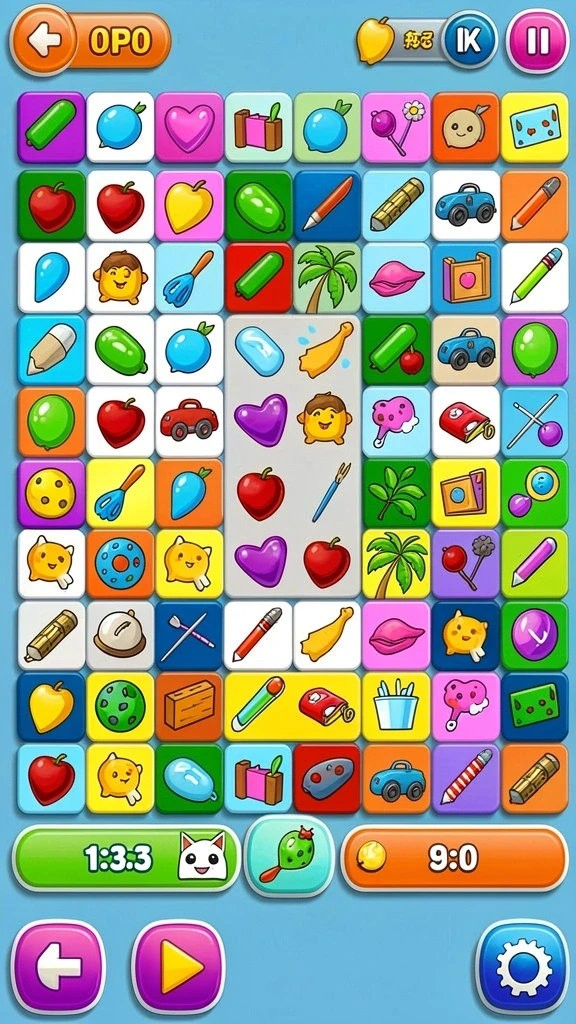Viewport: 576px width, 1024px height.
Task: Pick the red-white striped pencil tile
Action: pos(466,778)
